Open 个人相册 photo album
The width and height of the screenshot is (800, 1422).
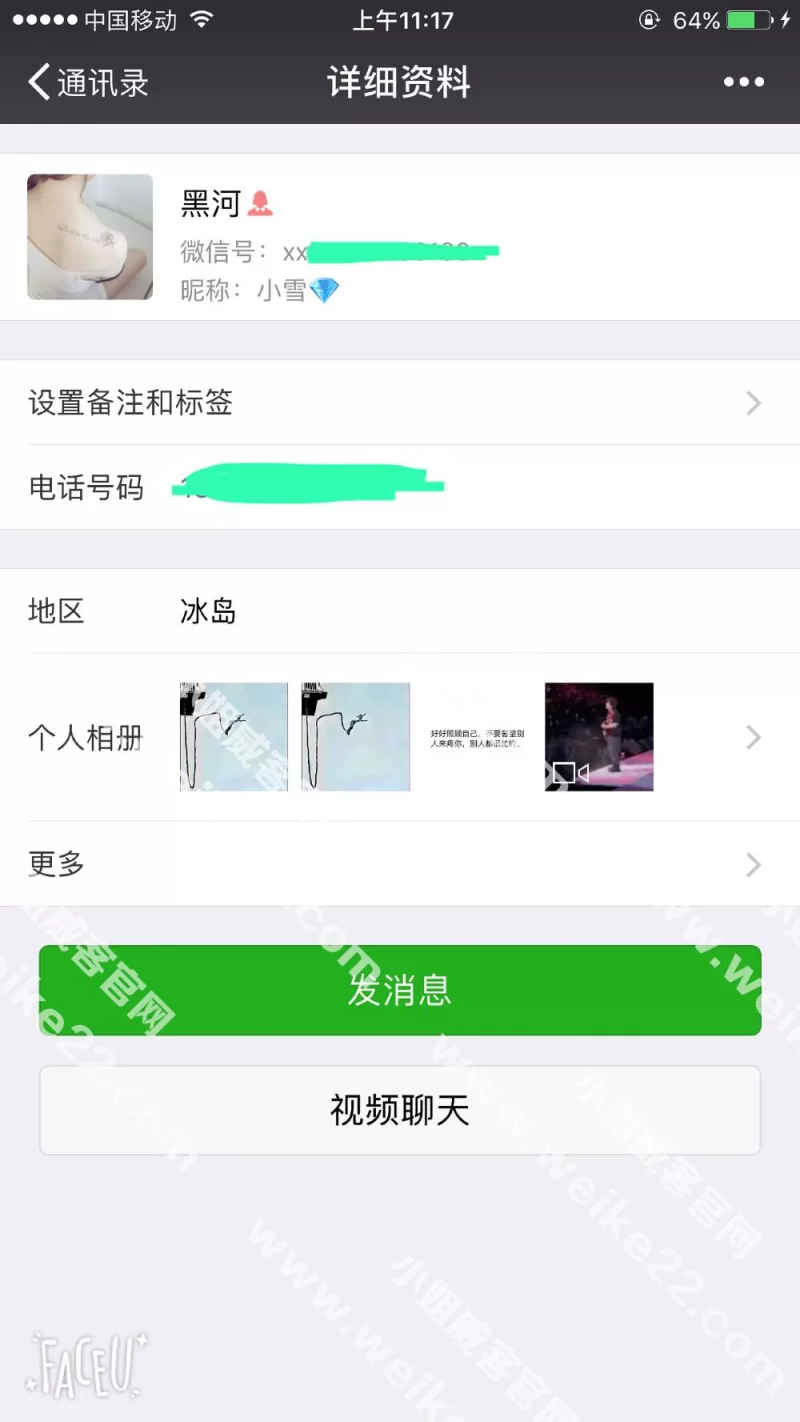[x=400, y=737]
